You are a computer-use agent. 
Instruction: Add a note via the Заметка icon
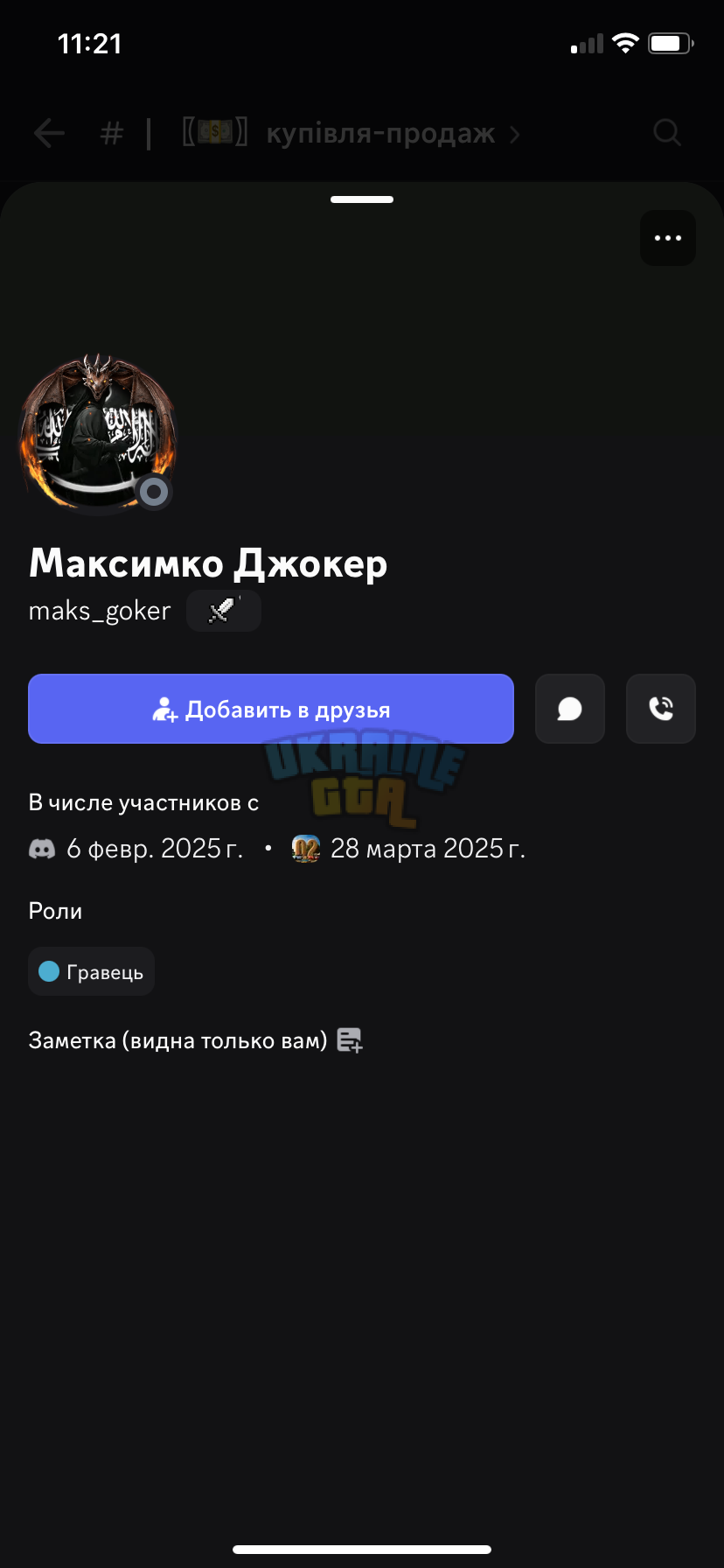click(x=350, y=1040)
